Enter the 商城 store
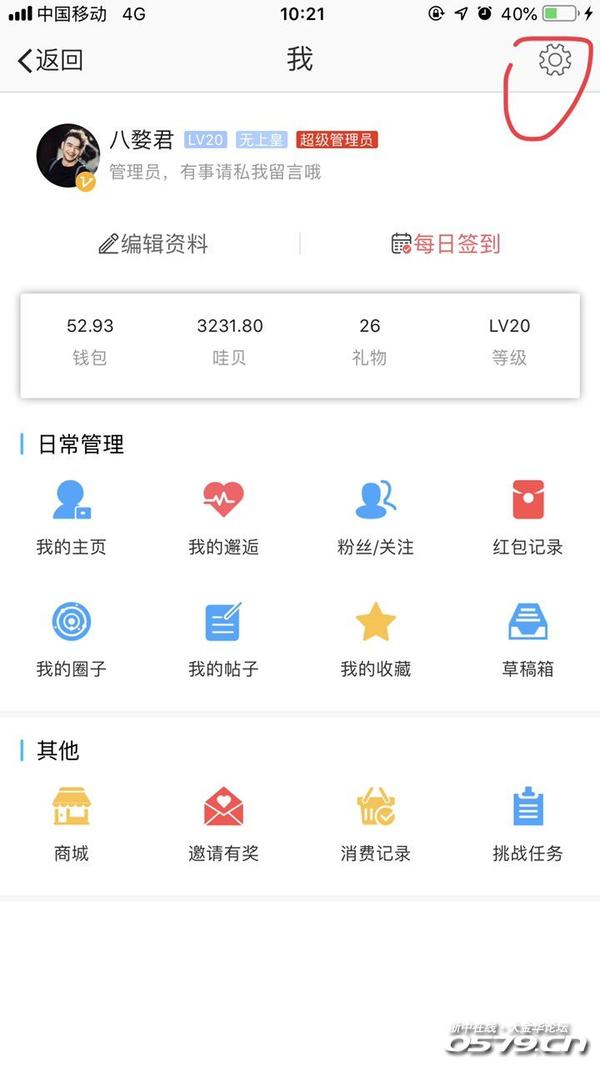This screenshot has width=600, height=1067. (71, 822)
